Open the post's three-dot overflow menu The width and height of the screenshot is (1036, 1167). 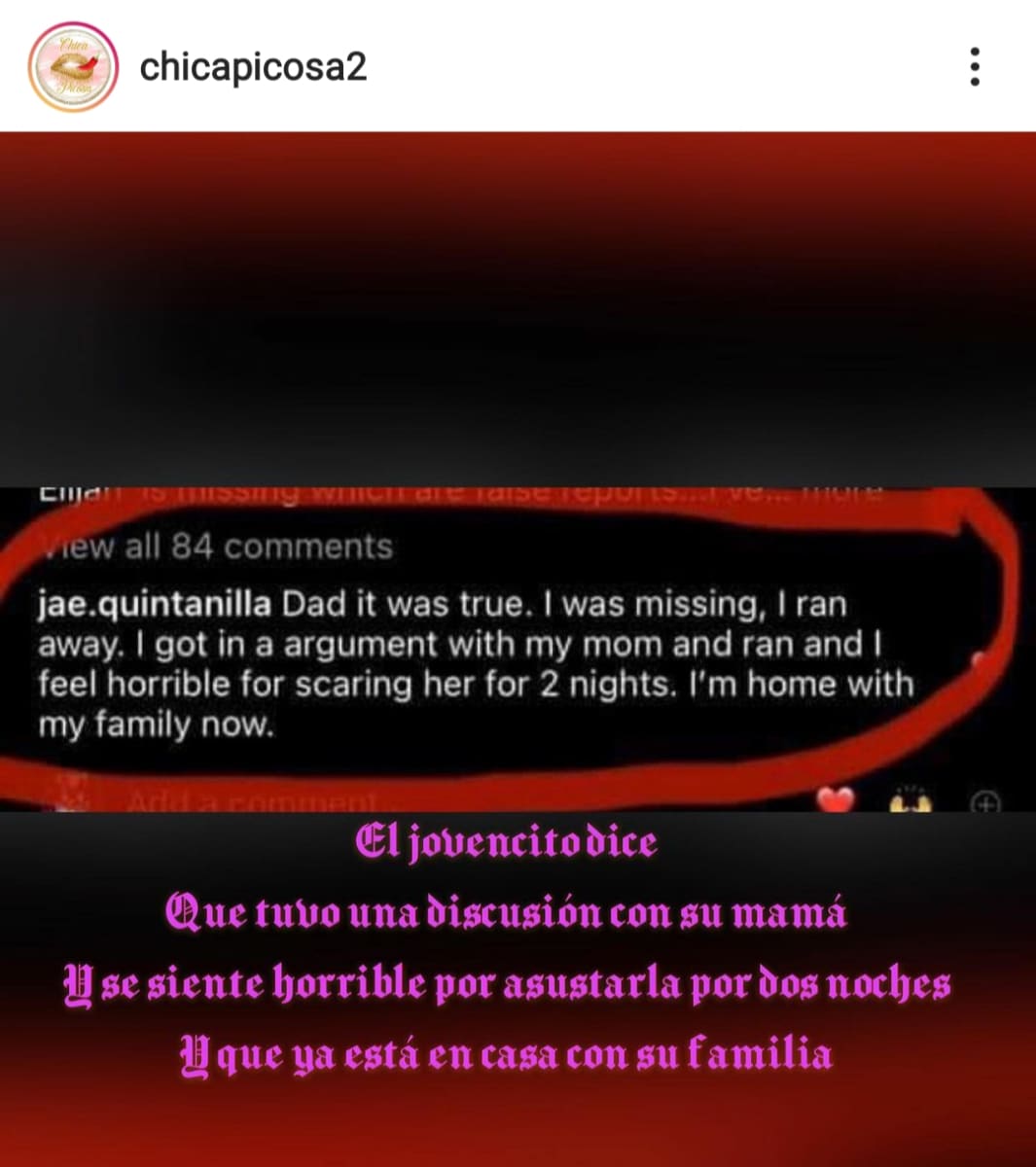tap(974, 67)
